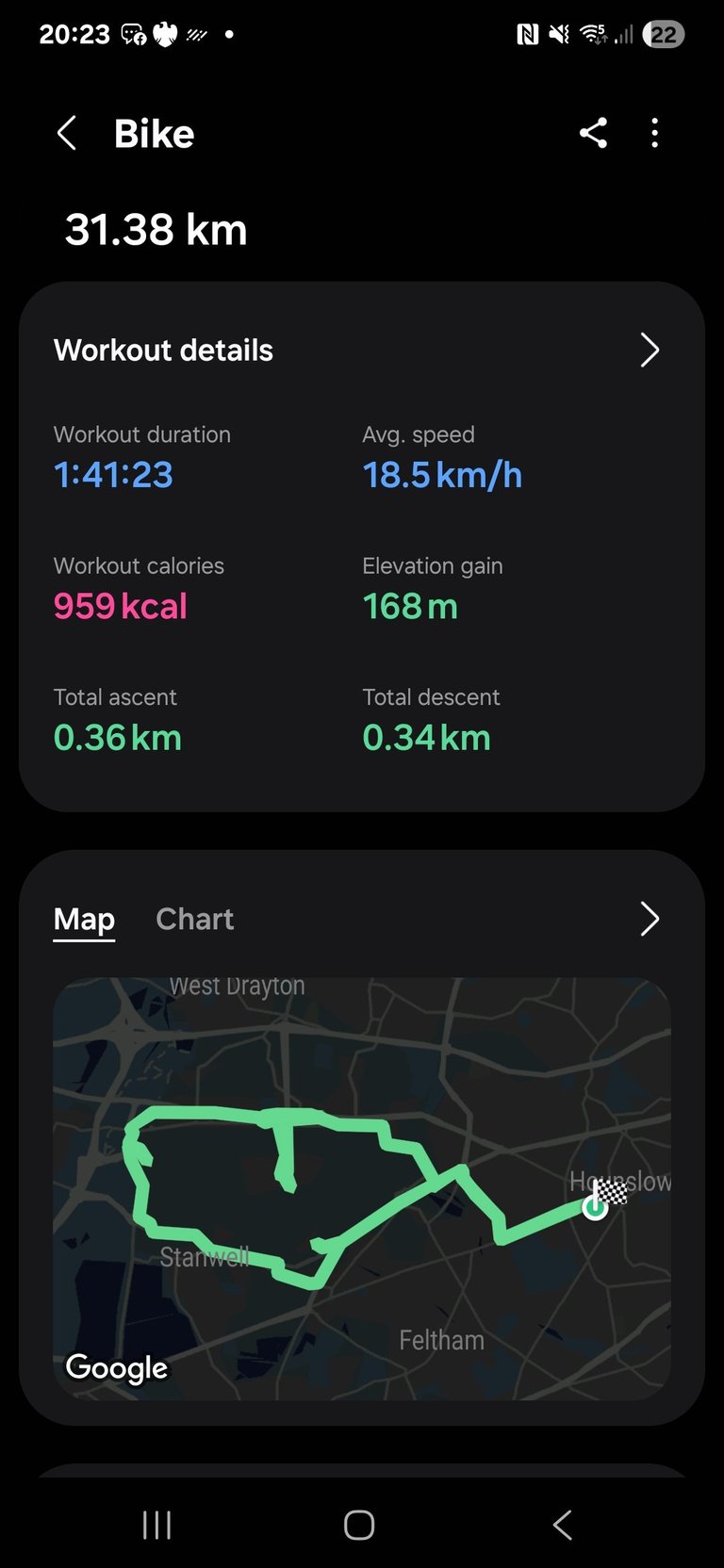The image size is (724, 1568).
Task: Open the route map preview
Action: click(362, 1188)
